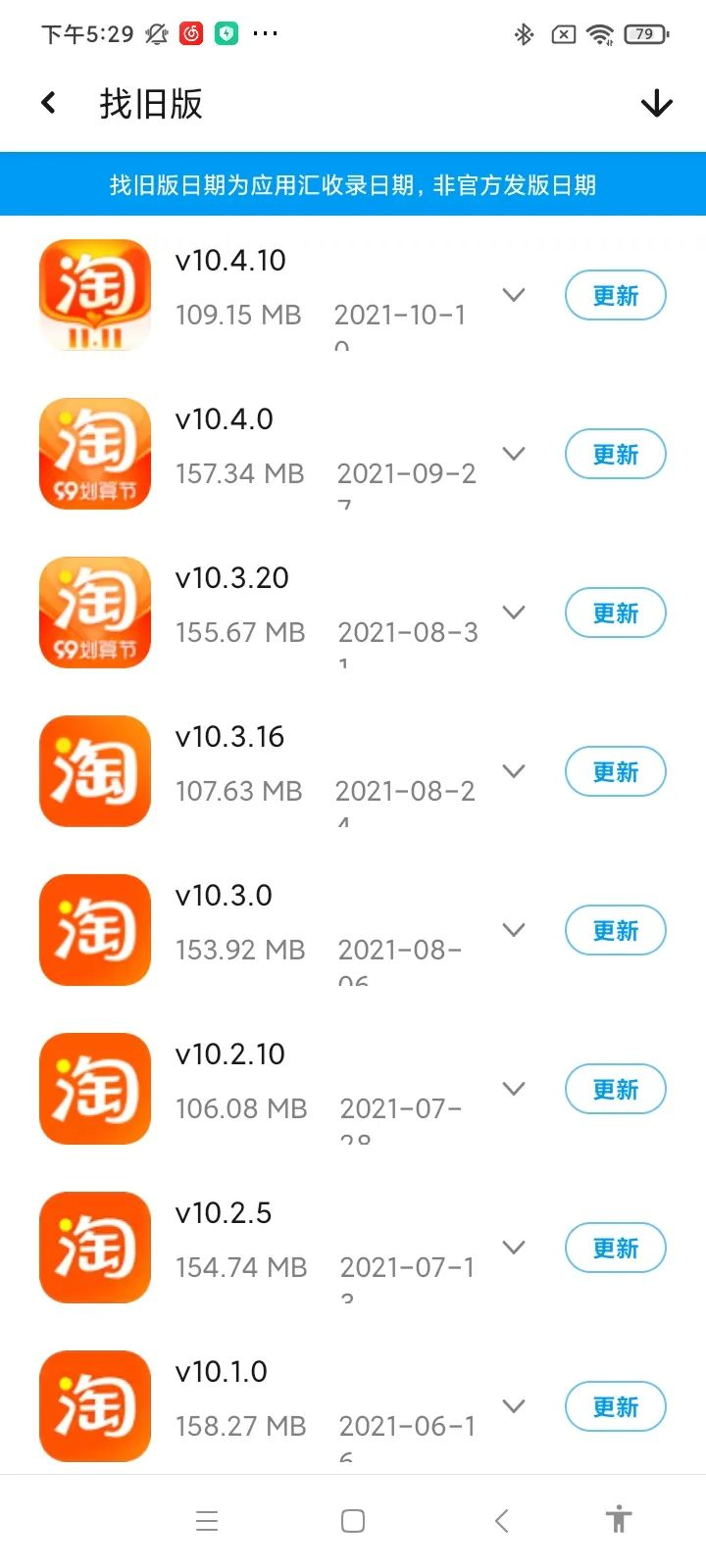Reveal details for v10.2.10
The height and width of the screenshot is (1568, 706).
click(514, 1089)
